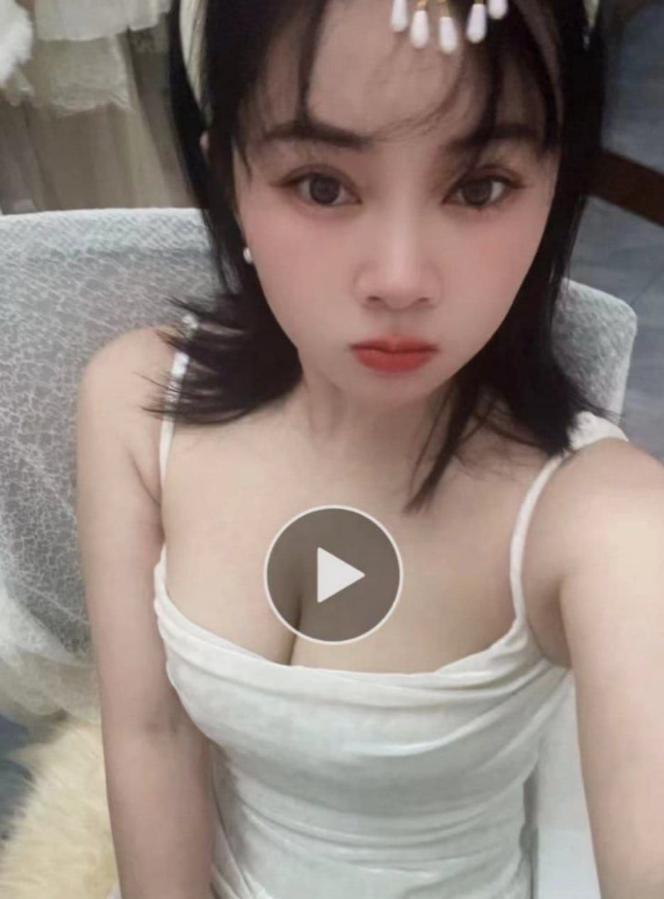Play the video with the center play button
664x899 pixels.
(x=333, y=575)
